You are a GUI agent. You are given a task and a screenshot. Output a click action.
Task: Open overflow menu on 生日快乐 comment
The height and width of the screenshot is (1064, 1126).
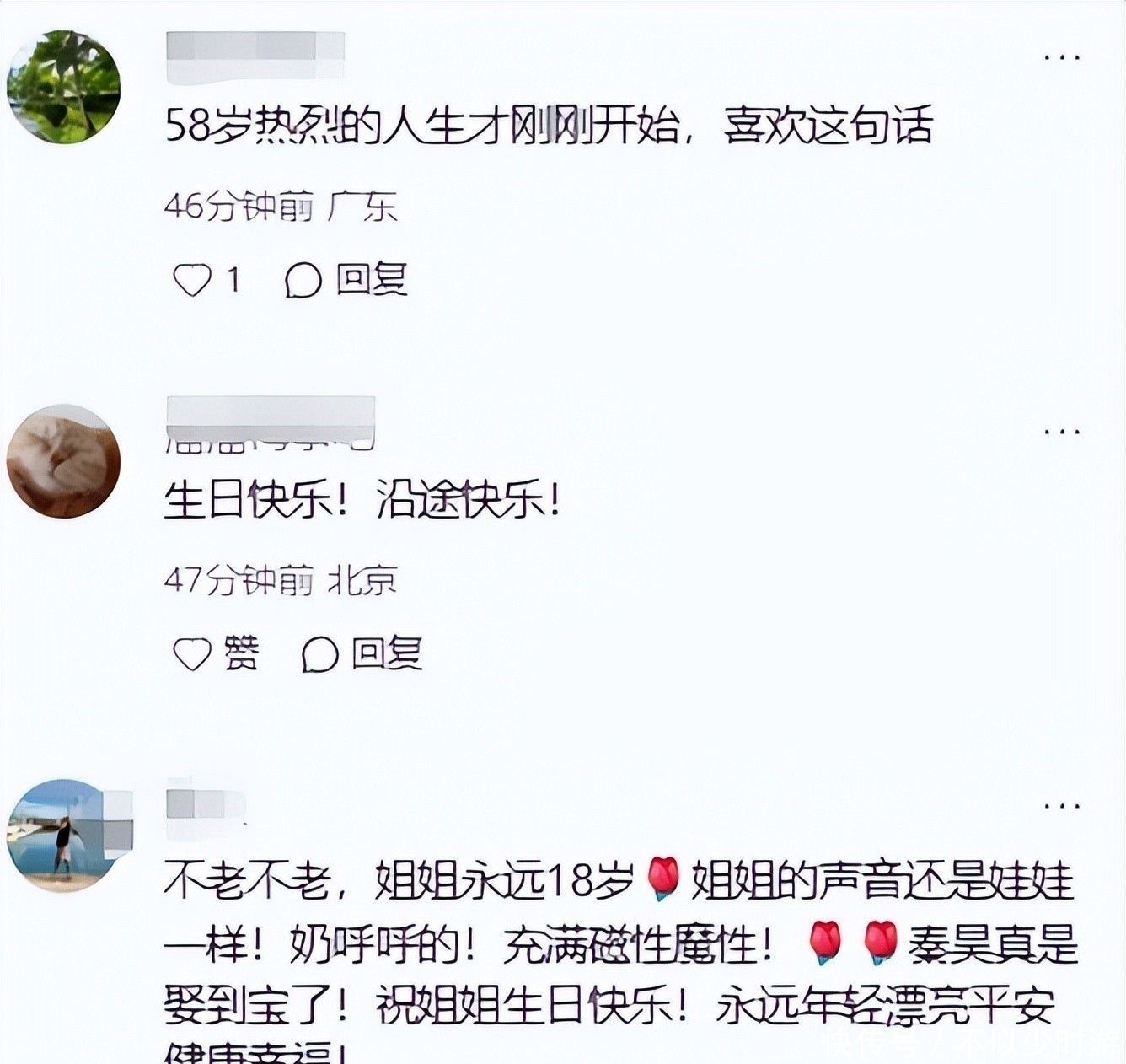[1062, 432]
